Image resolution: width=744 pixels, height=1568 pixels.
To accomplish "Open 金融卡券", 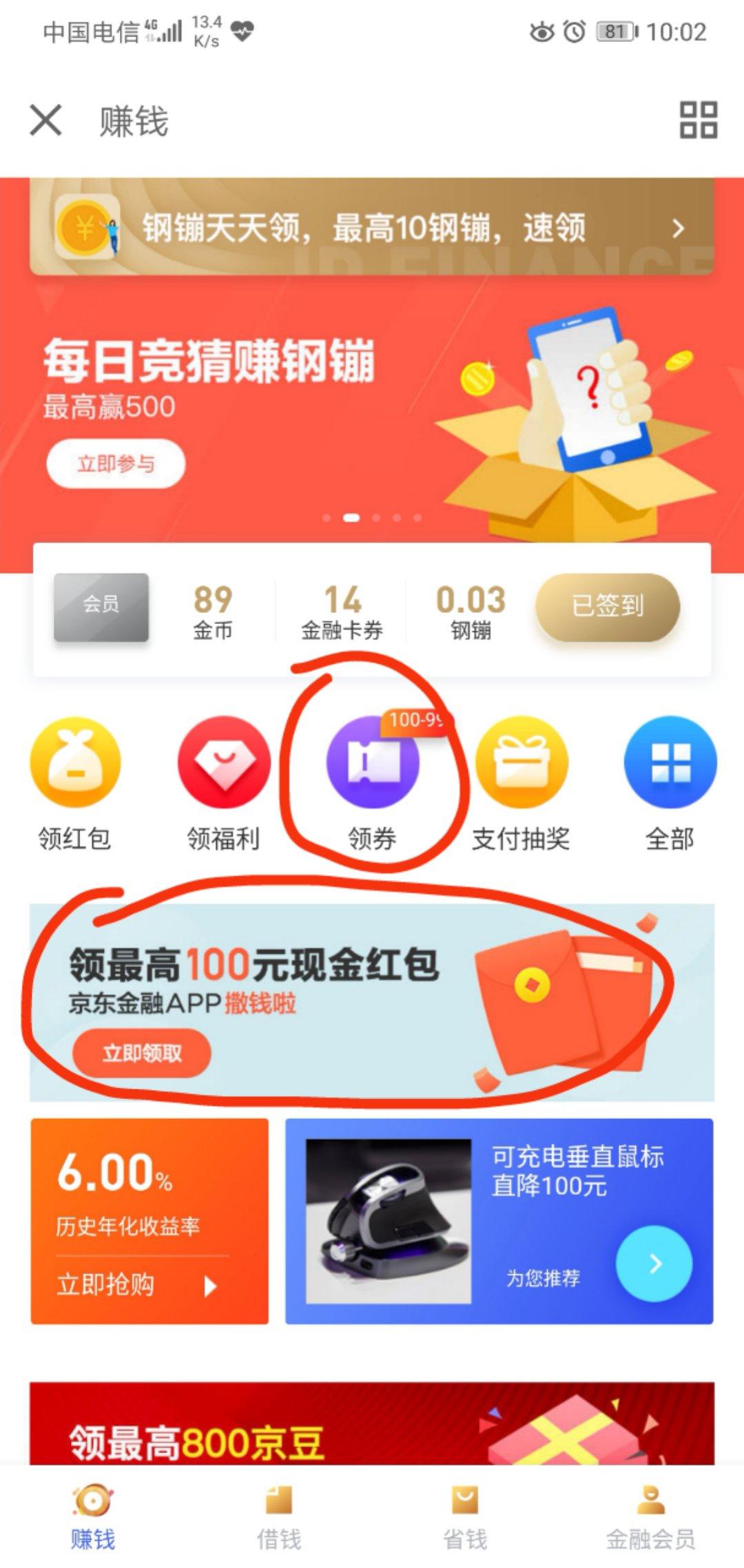I will (342, 610).
